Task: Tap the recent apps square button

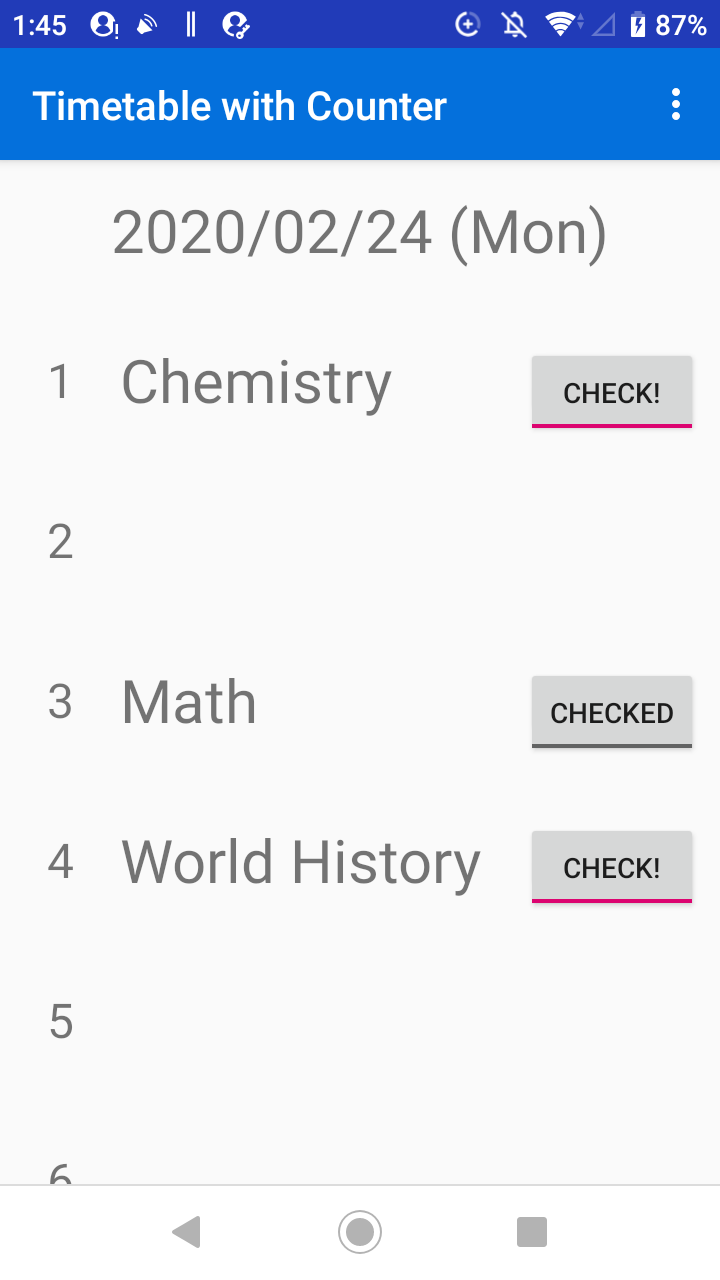Action: (x=533, y=1232)
